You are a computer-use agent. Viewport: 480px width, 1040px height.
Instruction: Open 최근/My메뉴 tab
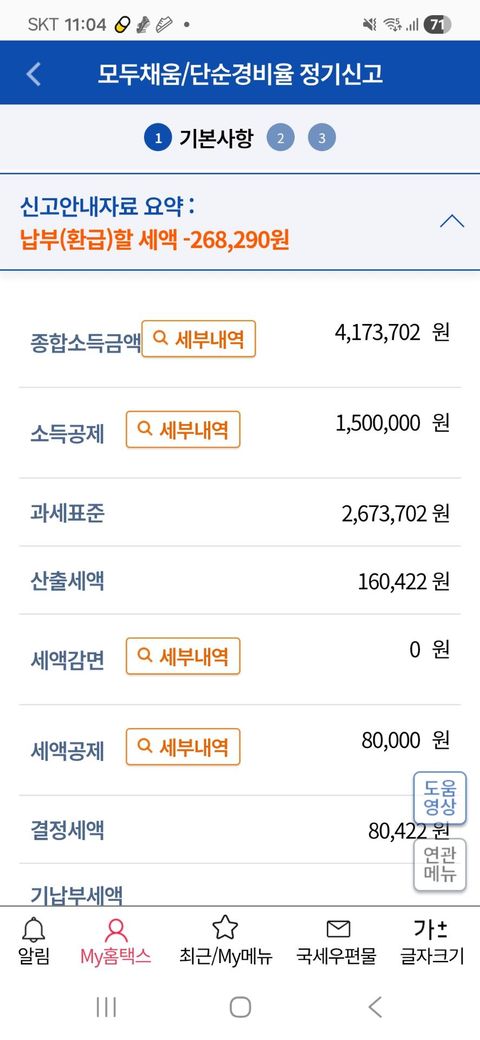pos(225,941)
